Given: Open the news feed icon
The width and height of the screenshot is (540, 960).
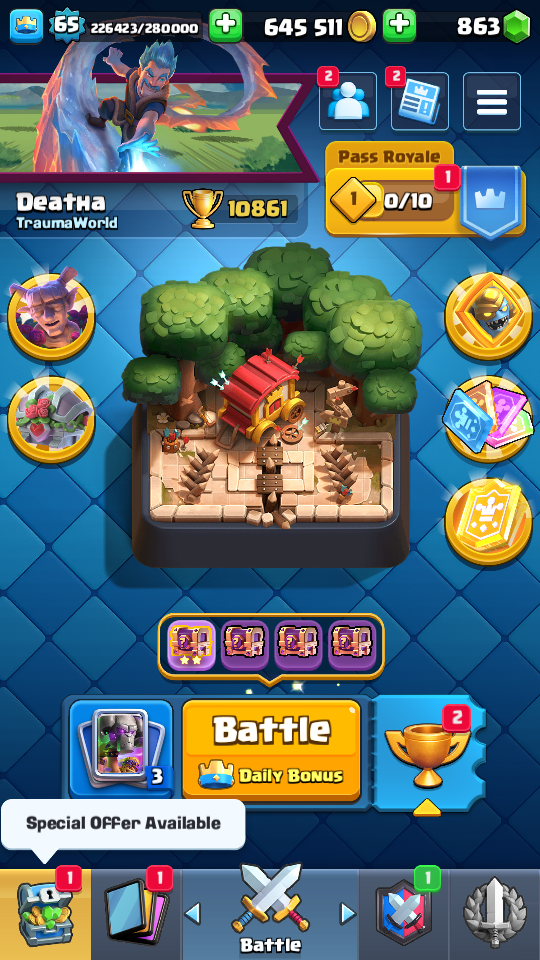Looking at the screenshot, I should click(420, 101).
